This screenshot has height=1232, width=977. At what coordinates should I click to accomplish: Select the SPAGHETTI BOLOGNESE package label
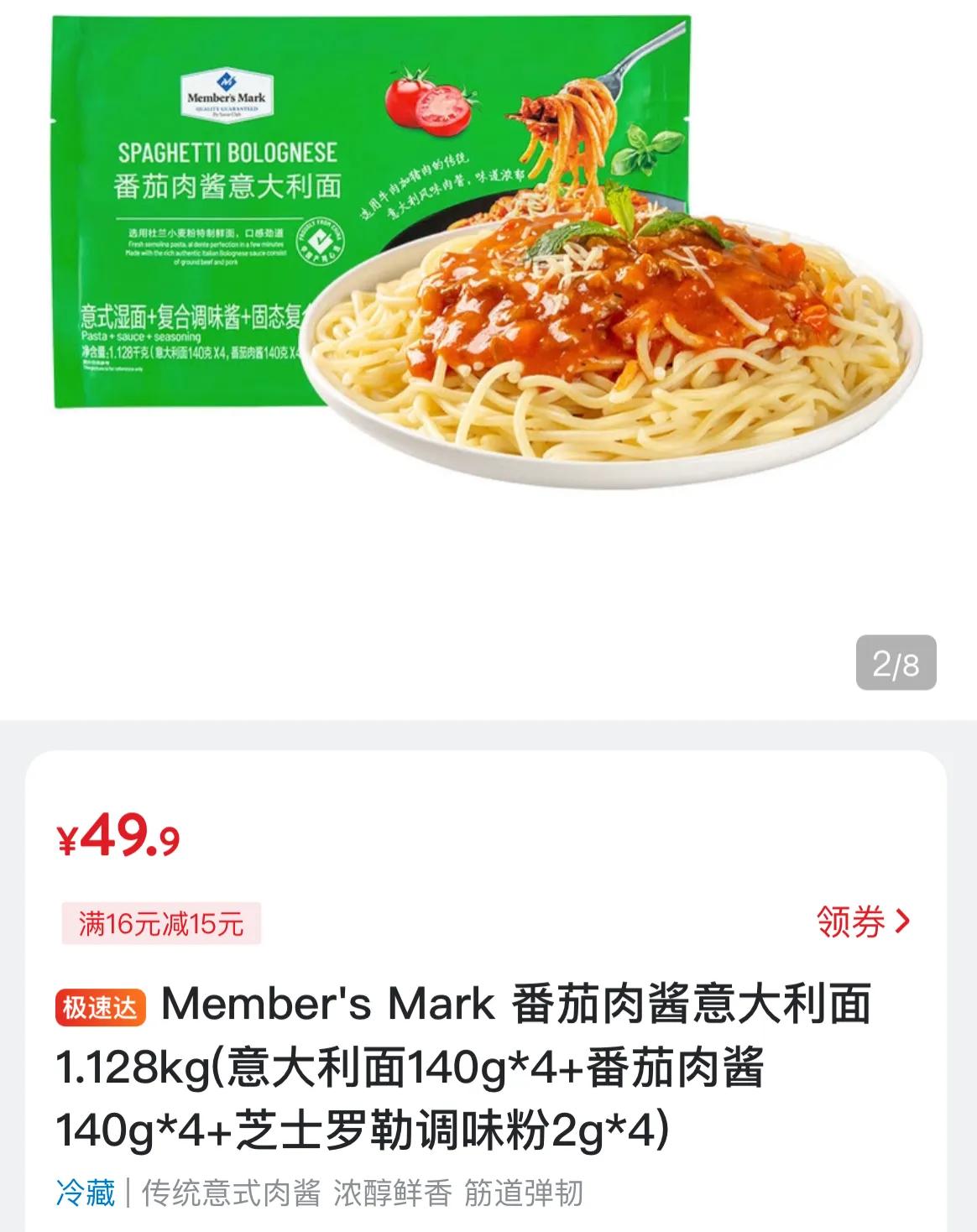coord(228,152)
